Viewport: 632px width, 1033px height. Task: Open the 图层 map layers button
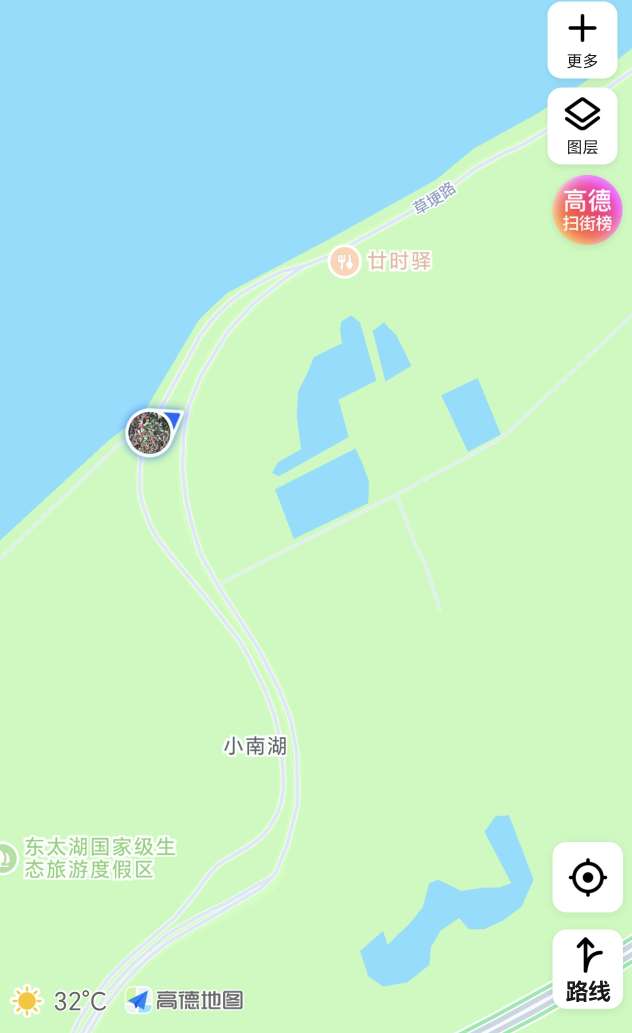click(582, 126)
